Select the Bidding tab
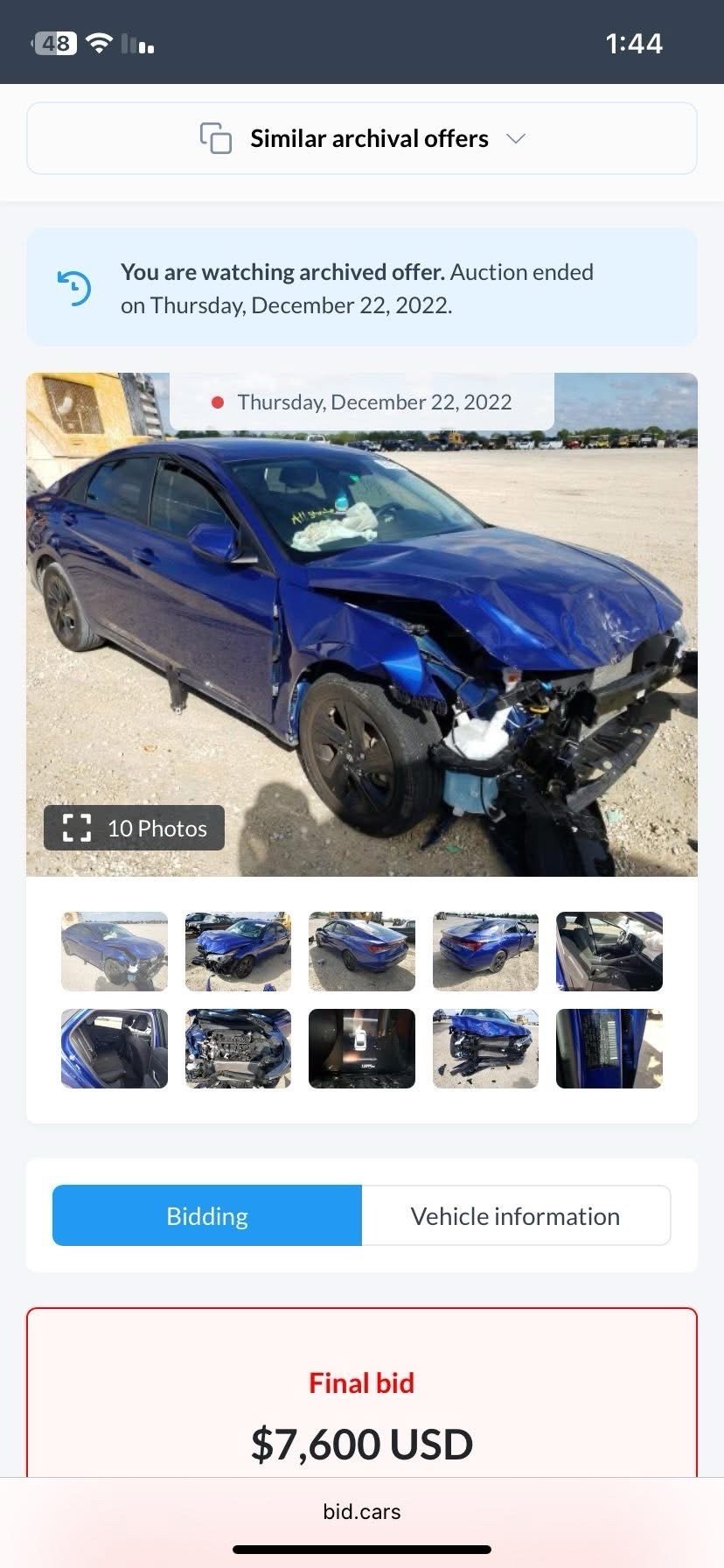The height and width of the screenshot is (1568, 724). [x=207, y=1215]
